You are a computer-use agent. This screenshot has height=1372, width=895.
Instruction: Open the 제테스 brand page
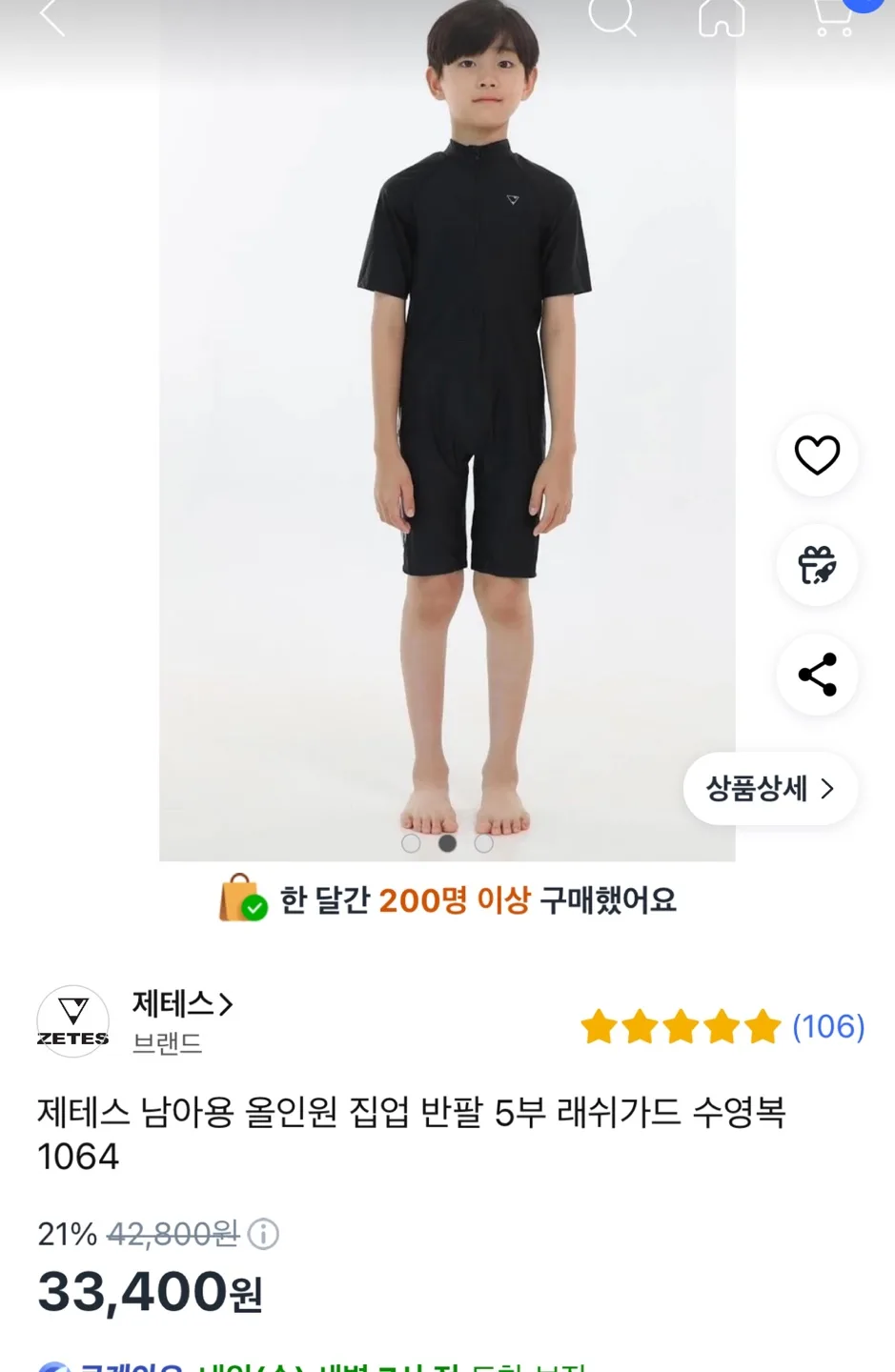pos(181,1004)
